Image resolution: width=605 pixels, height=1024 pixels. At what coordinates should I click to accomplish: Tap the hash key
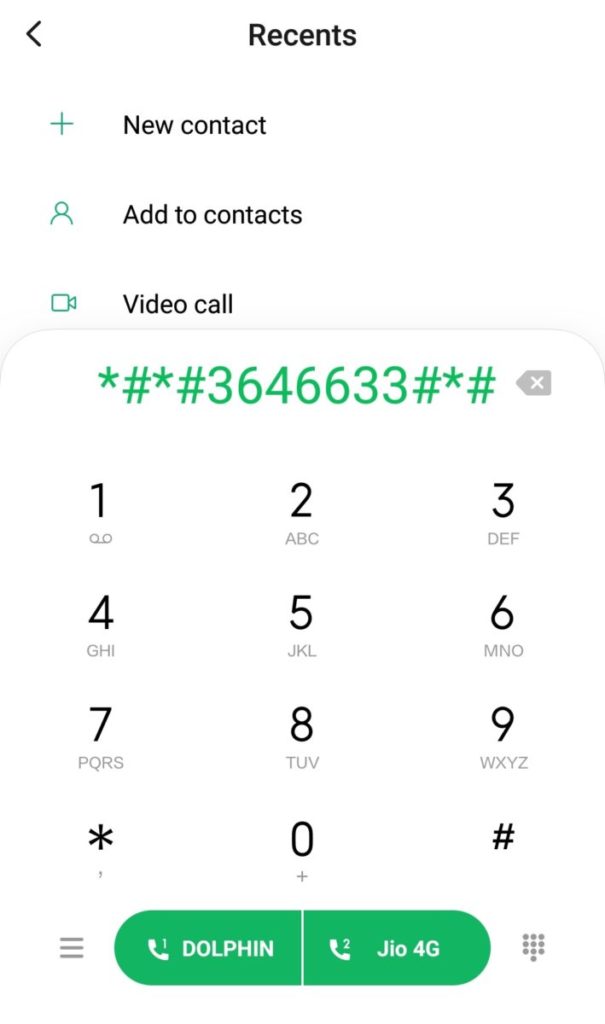503,838
